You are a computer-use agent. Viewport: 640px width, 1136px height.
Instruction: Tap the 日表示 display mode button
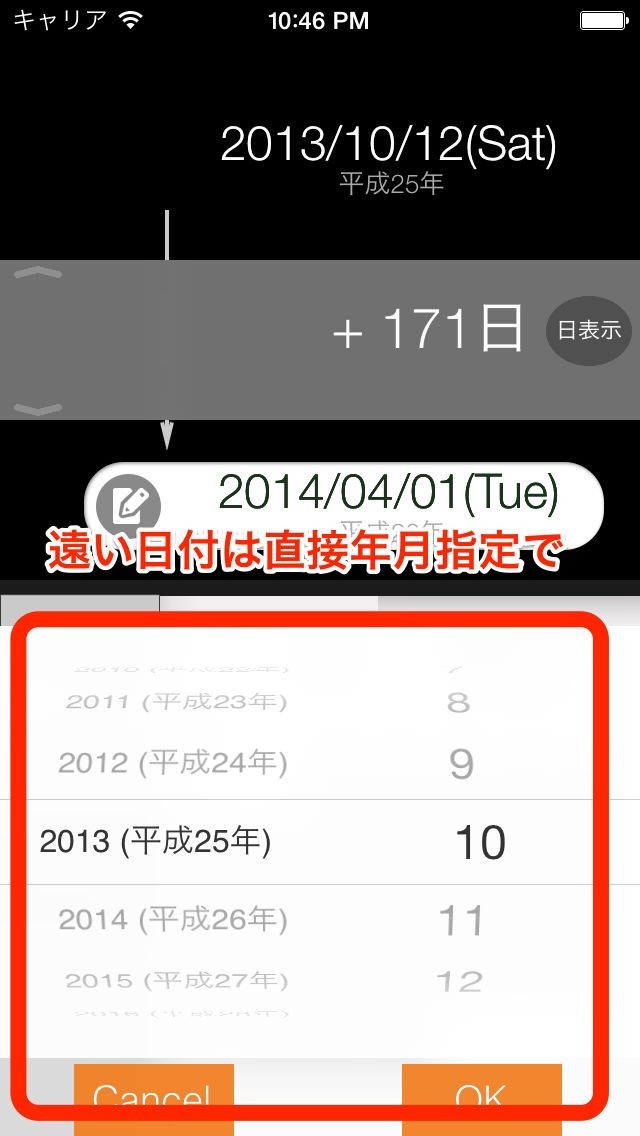pyautogui.click(x=589, y=330)
